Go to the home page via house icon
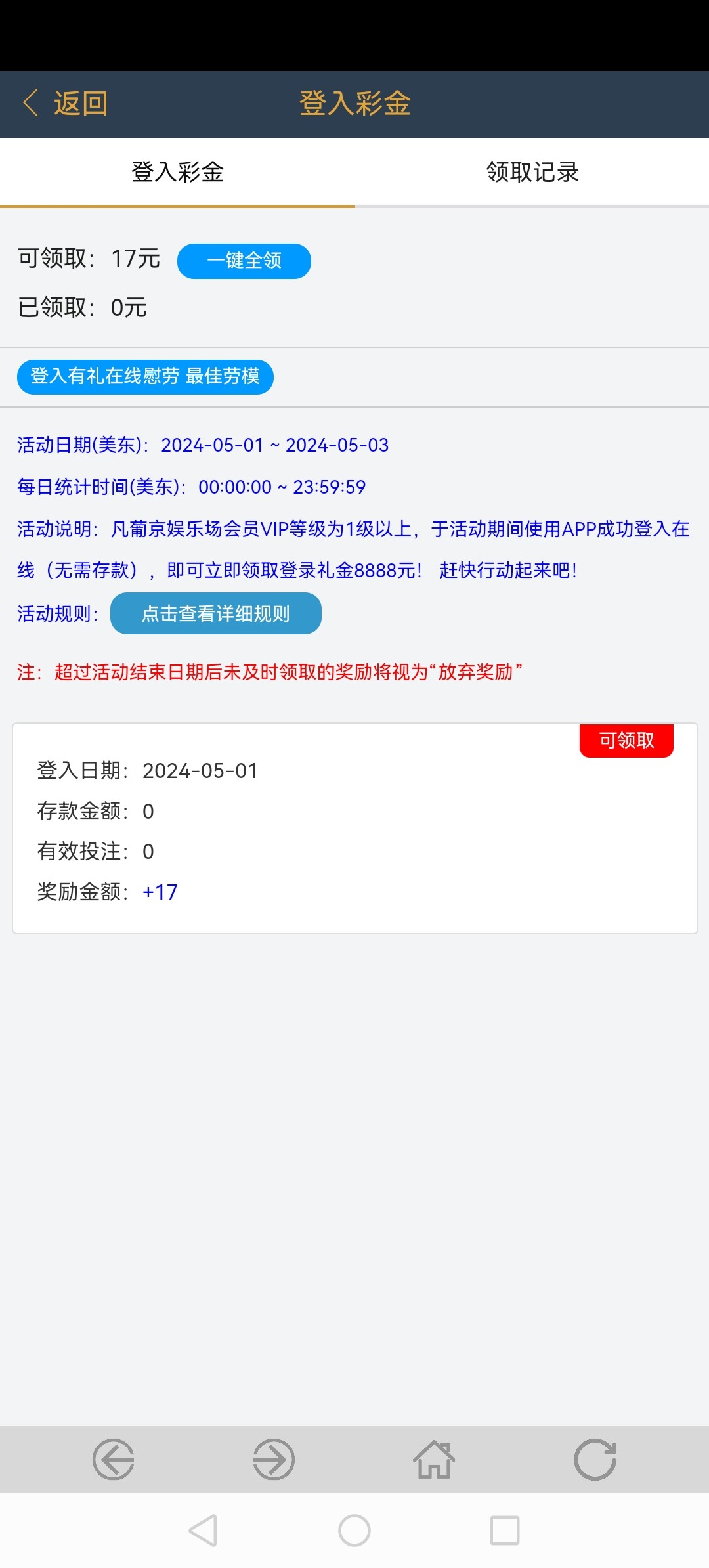The image size is (709, 1568). coord(434,1460)
